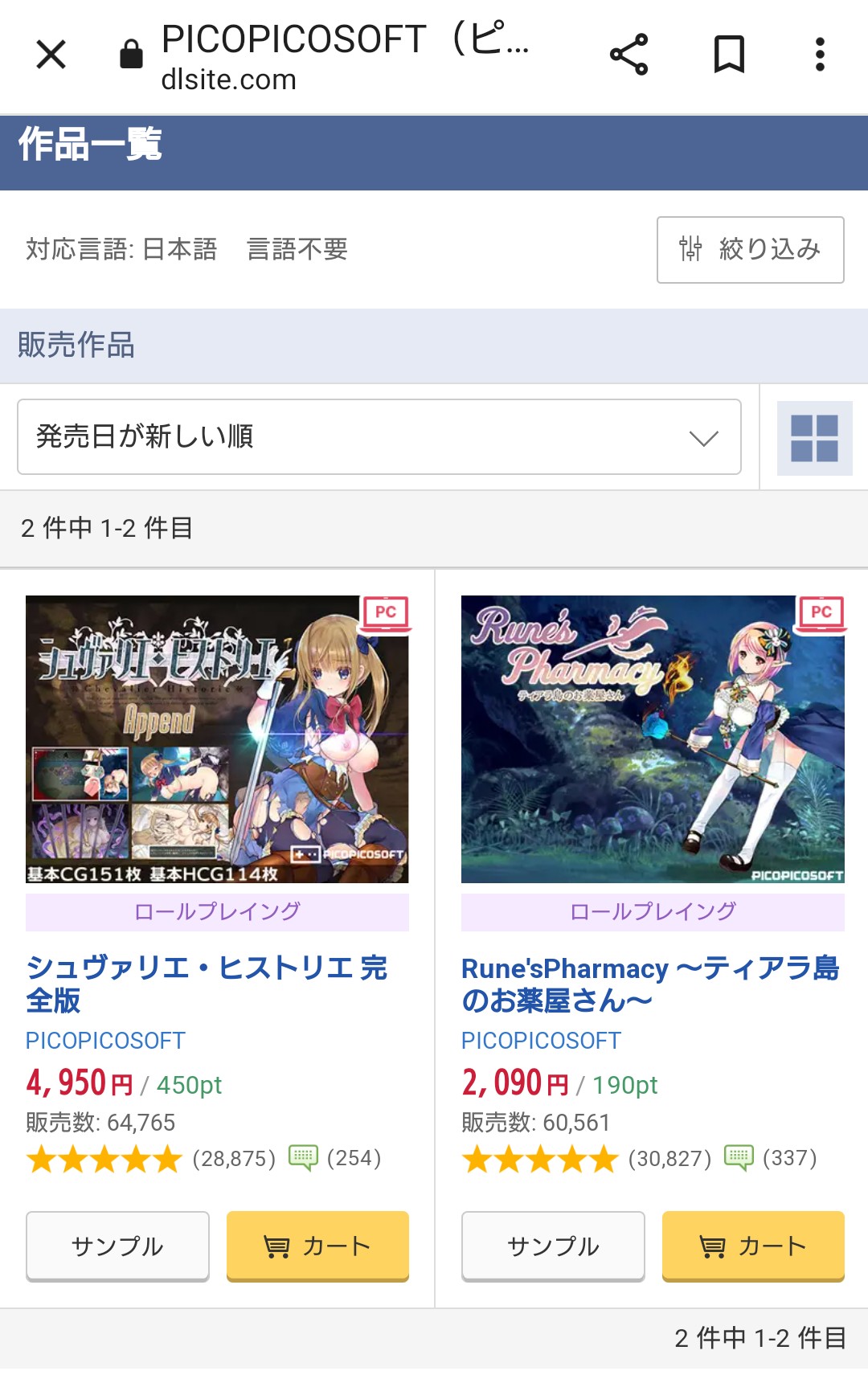868x1375 pixels.
Task: View the サンプル for Rune'sPharmacy
Action: 553,1246
